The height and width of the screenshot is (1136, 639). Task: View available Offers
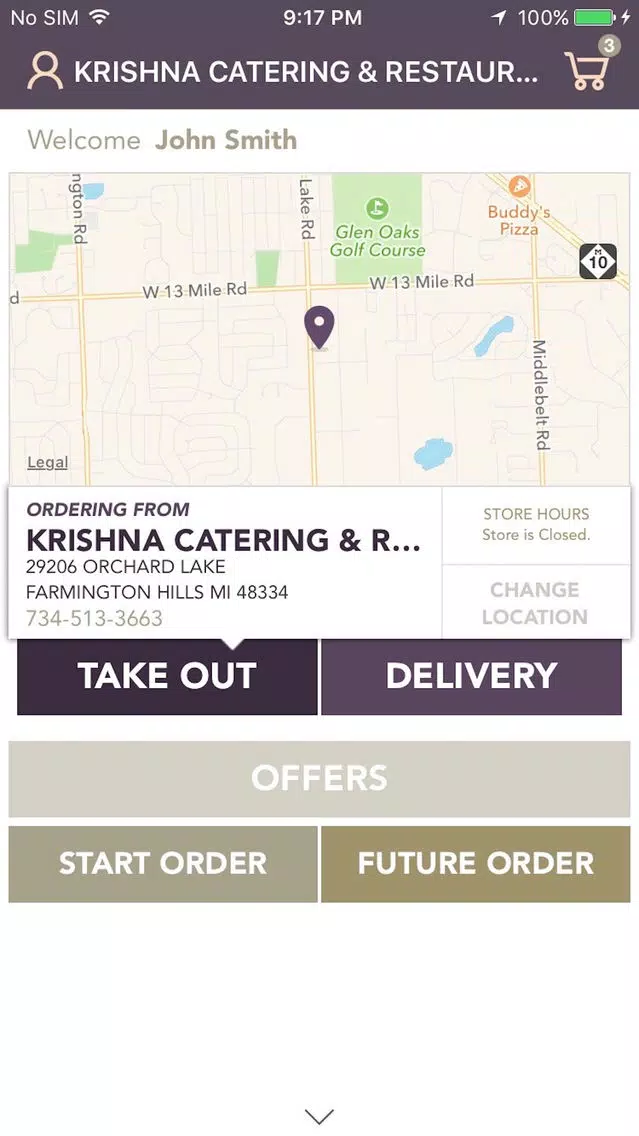pos(320,779)
